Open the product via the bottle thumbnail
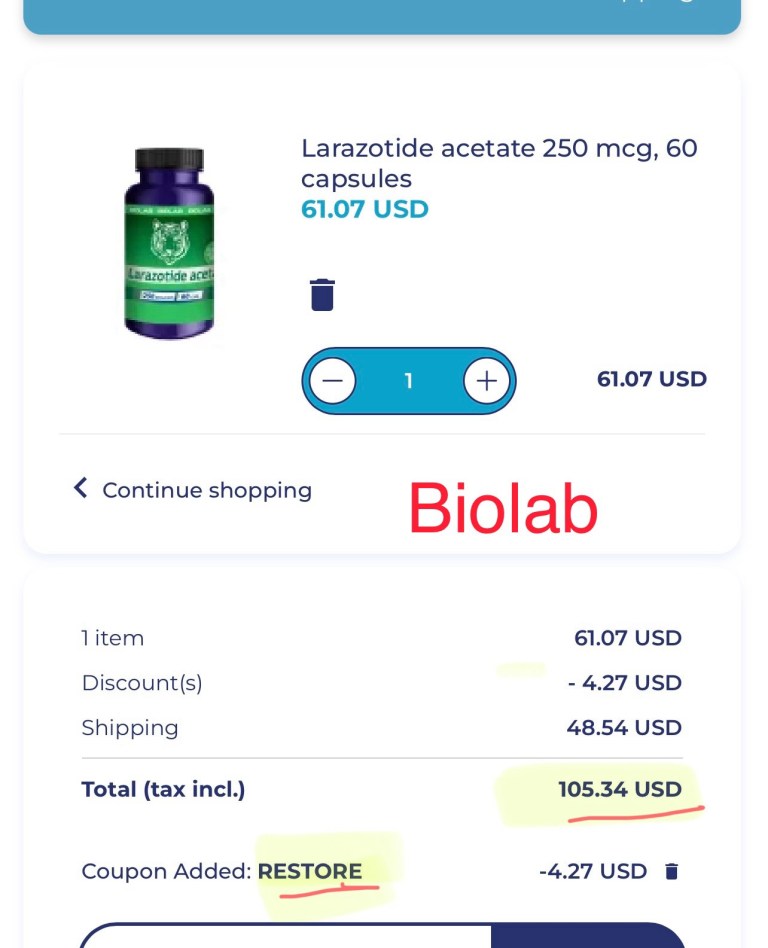 coord(169,245)
